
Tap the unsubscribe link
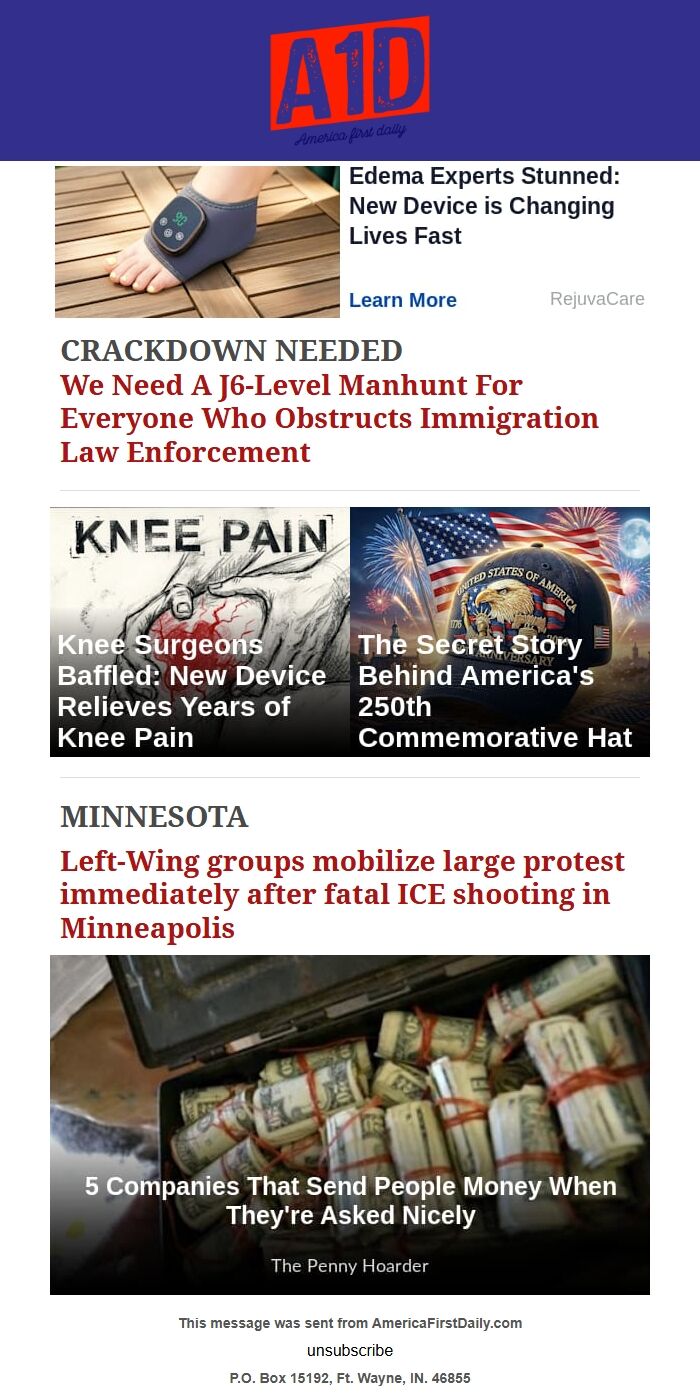click(350, 1350)
